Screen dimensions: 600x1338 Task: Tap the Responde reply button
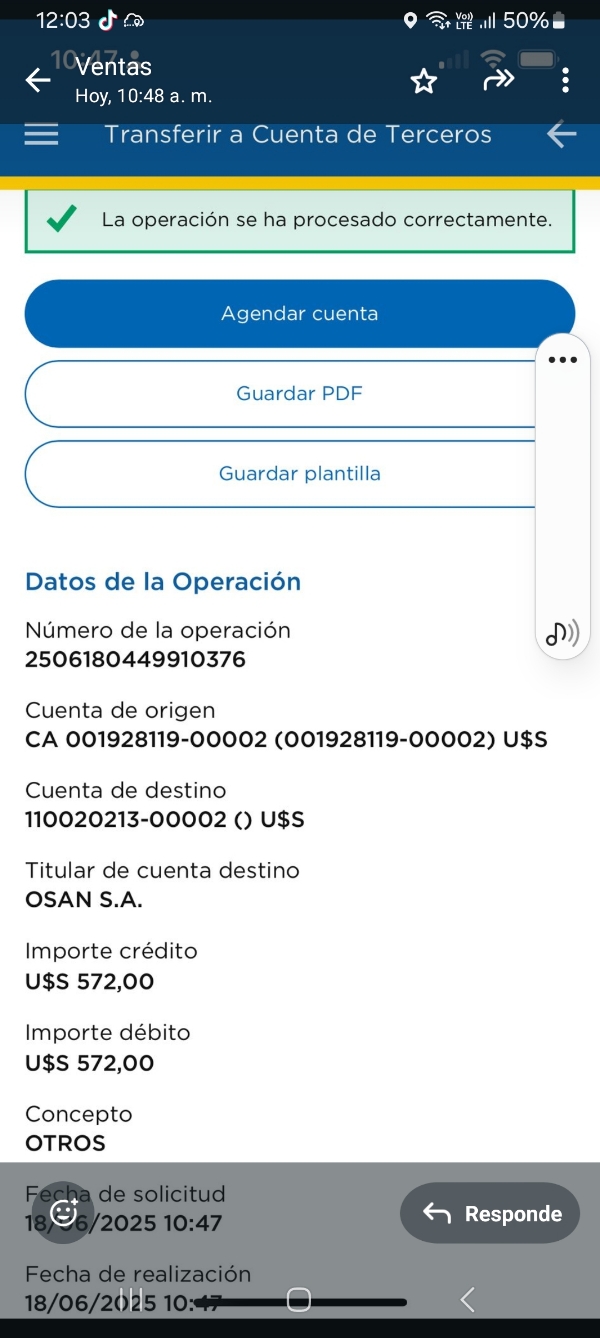coord(490,1213)
